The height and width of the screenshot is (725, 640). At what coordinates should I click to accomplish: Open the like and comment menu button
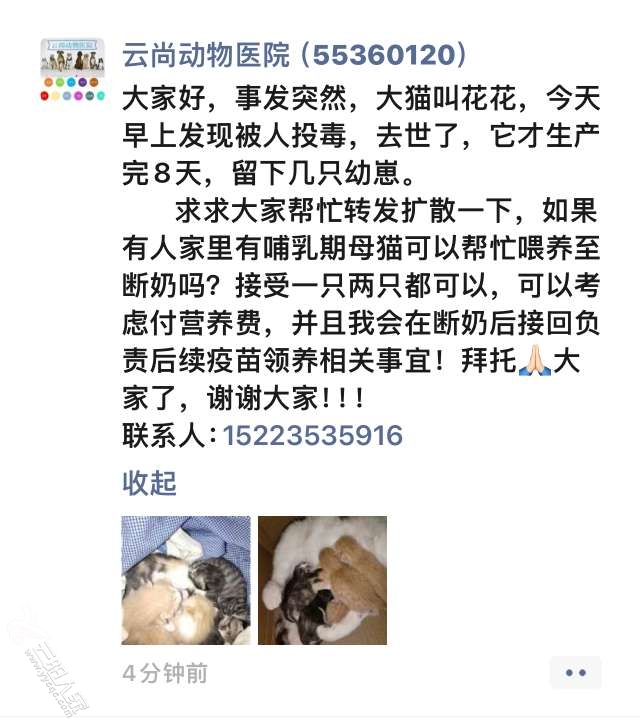point(575,673)
